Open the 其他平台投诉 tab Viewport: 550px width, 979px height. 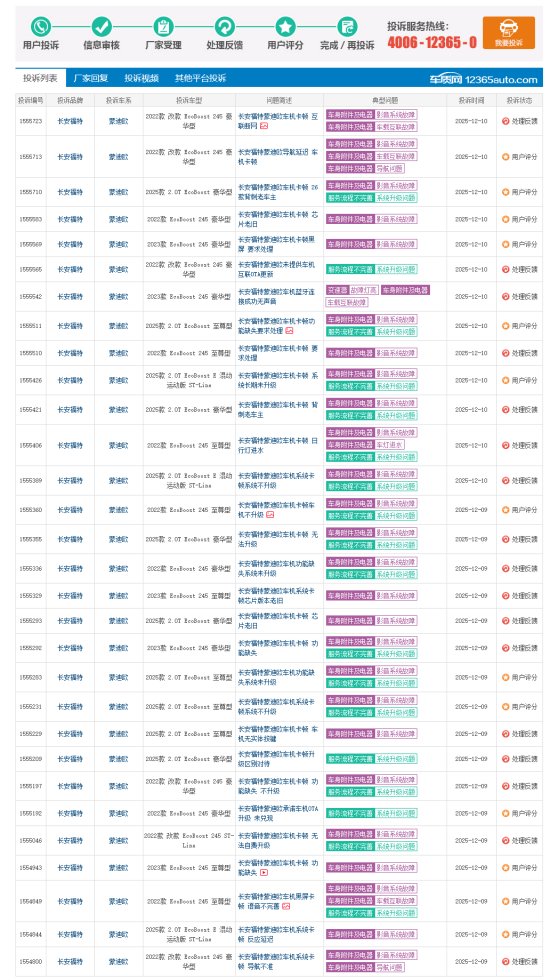tap(200, 78)
